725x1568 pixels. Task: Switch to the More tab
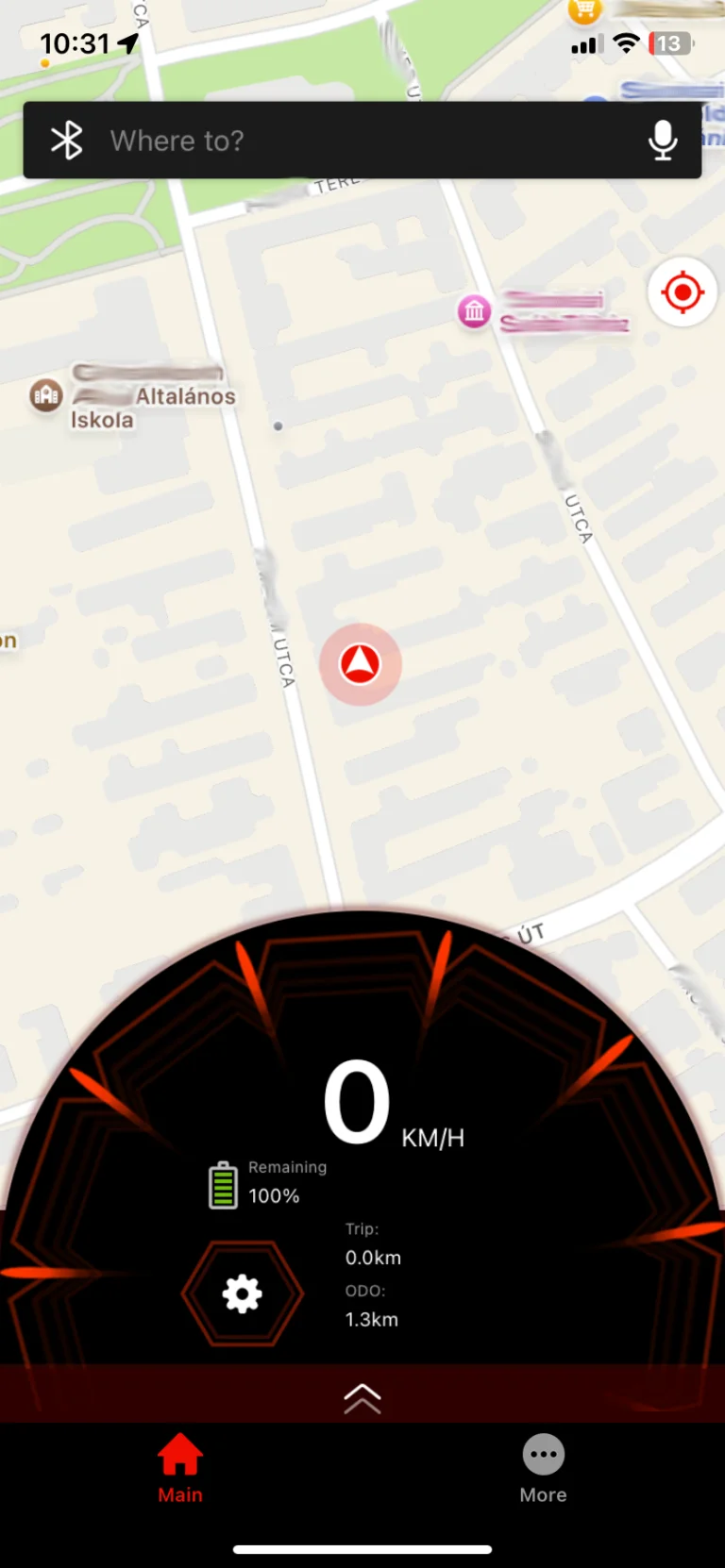[544, 1468]
